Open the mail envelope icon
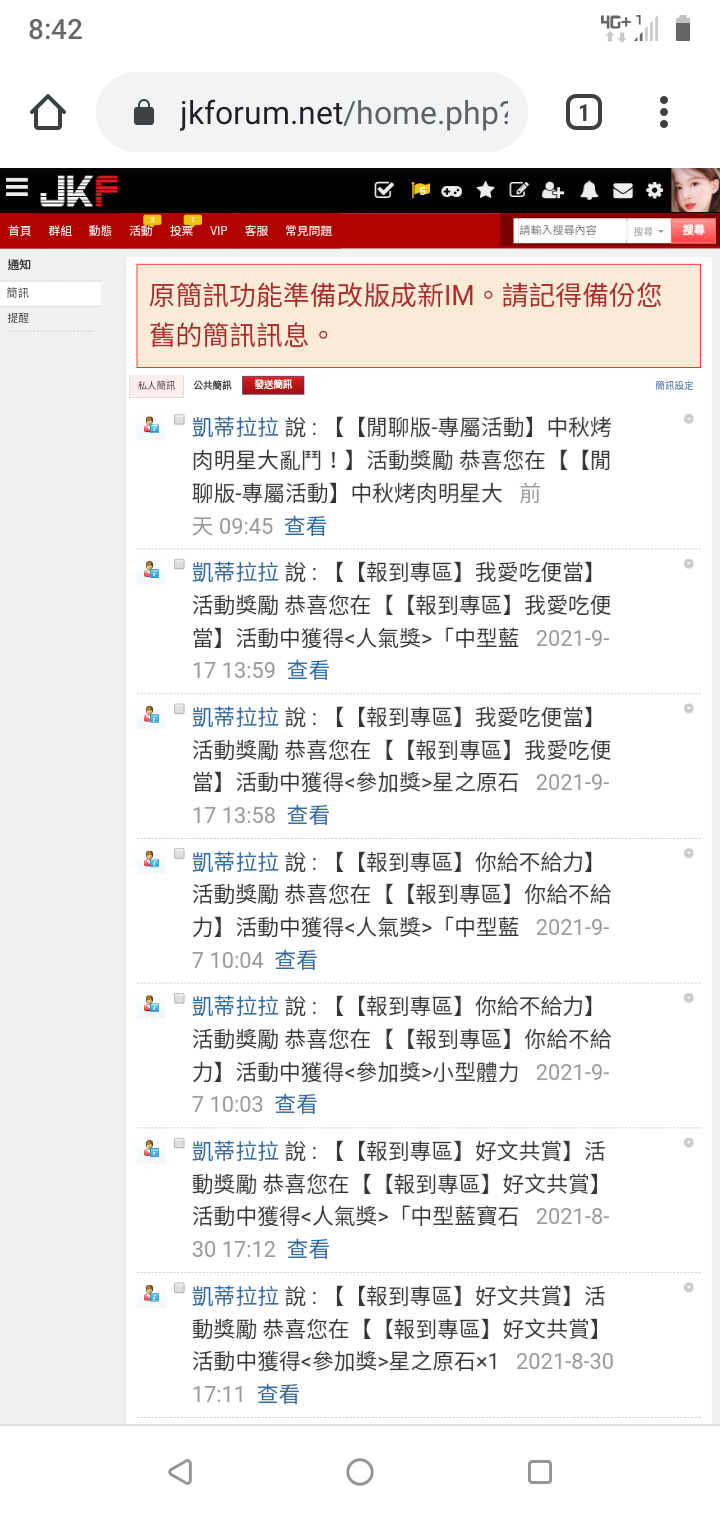 623,190
